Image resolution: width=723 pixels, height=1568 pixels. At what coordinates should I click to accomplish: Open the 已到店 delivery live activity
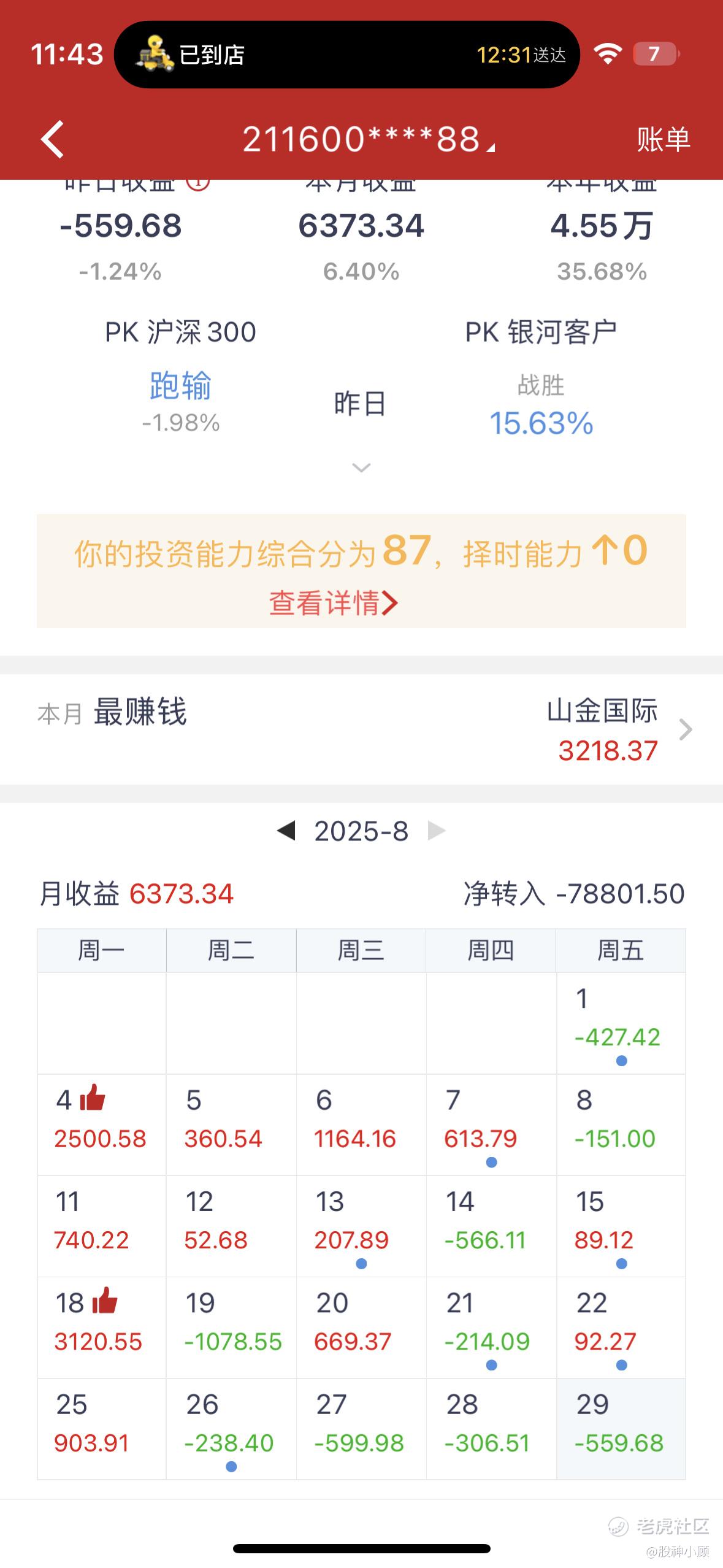347,55
